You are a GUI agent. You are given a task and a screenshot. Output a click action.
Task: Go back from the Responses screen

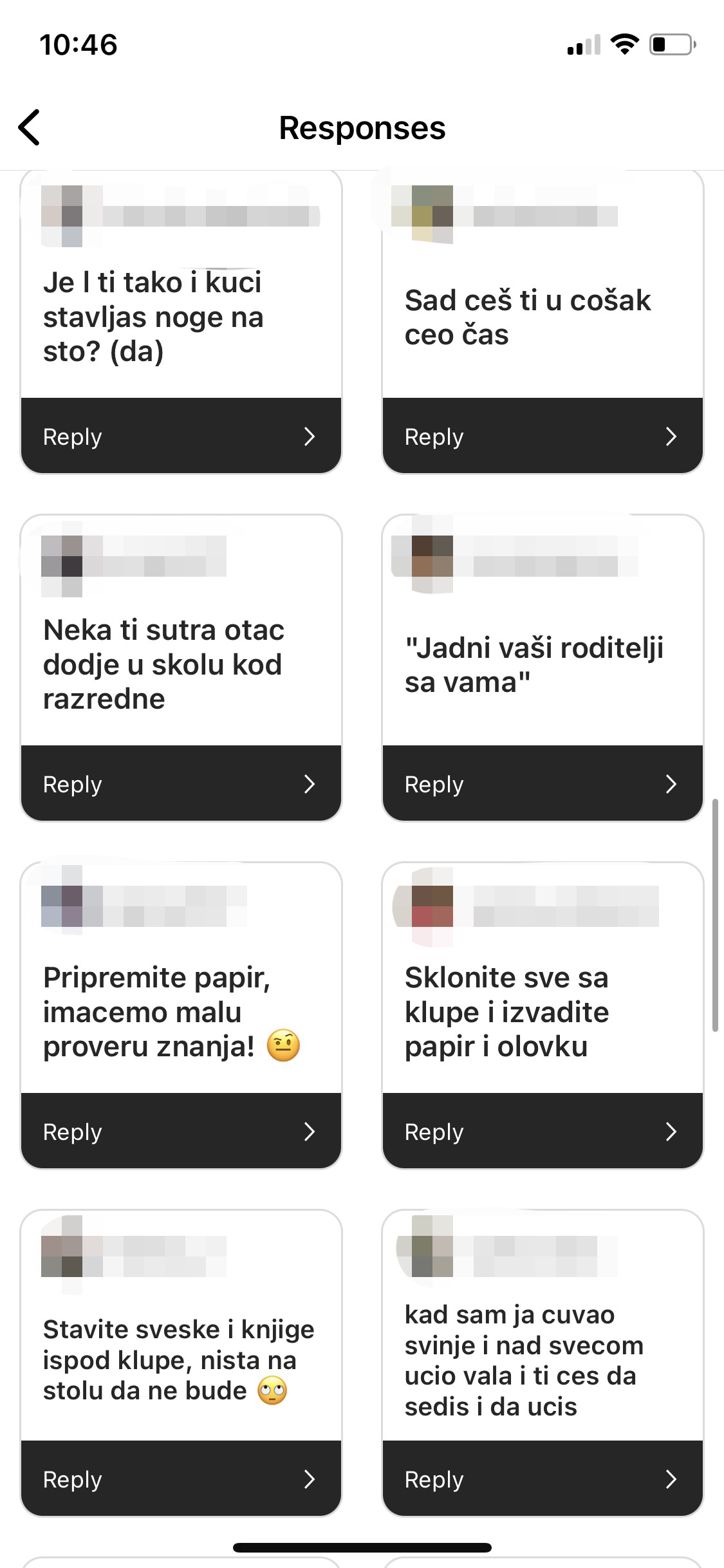click(x=30, y=127)
